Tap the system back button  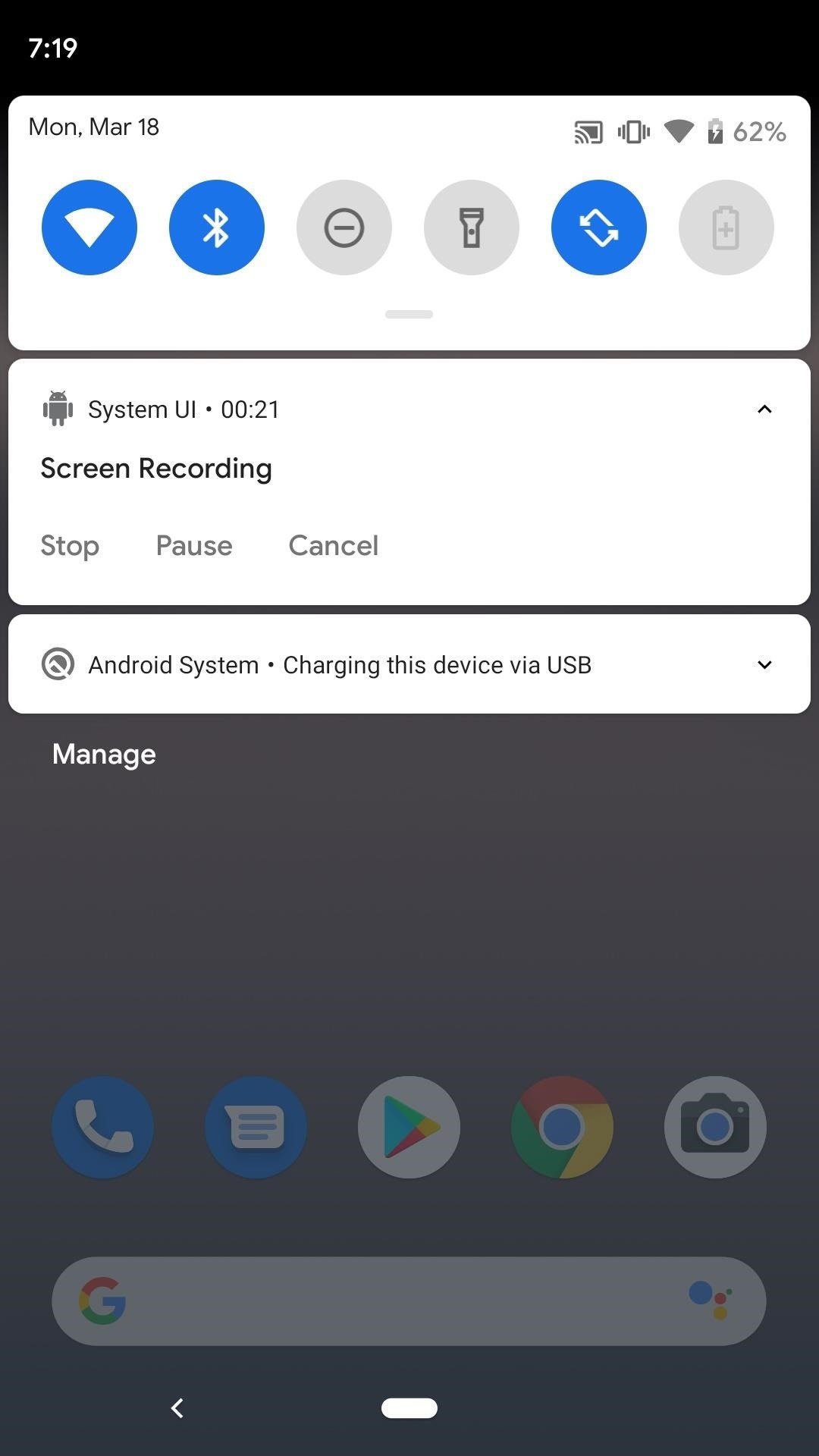click(x=177, y=1408)
